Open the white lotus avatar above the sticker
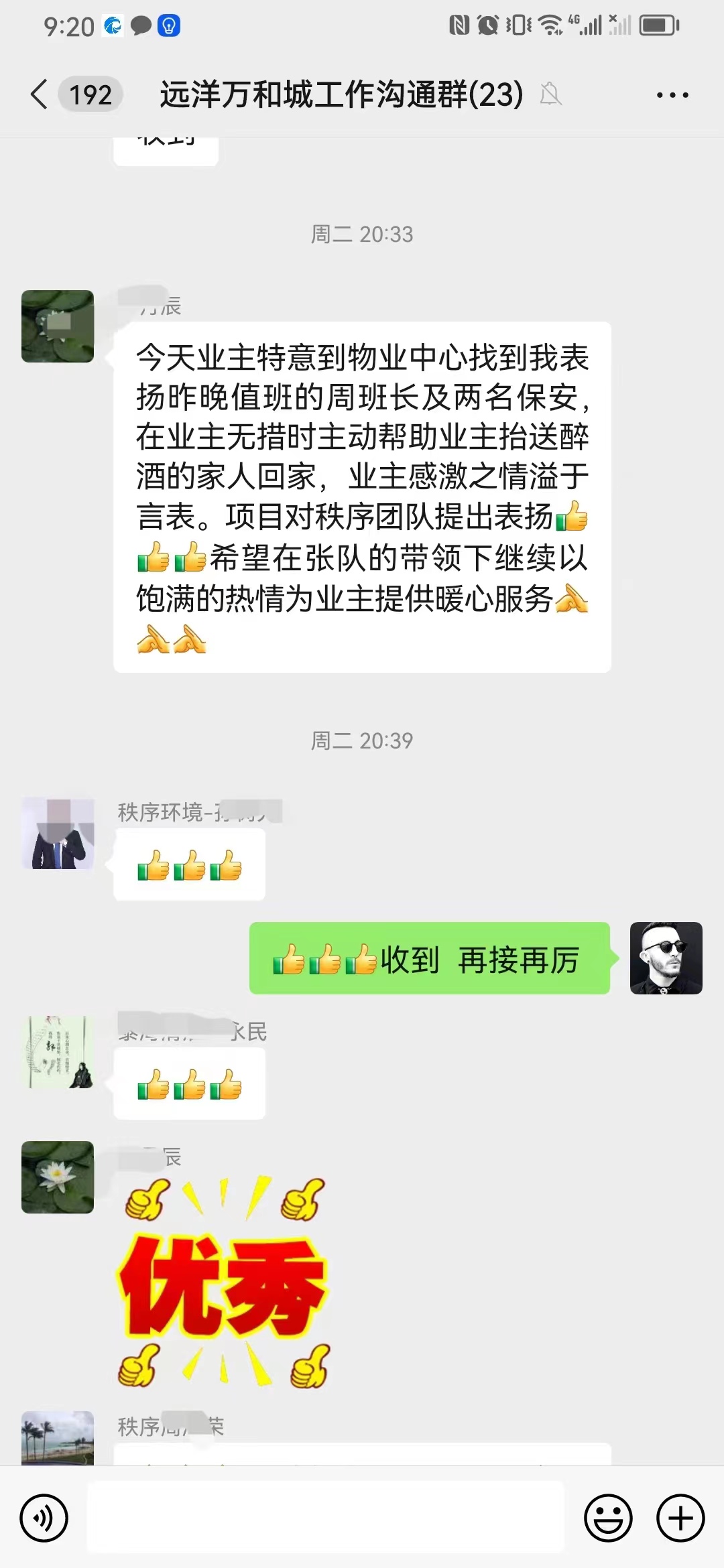The image size is (724, 1568). coord(58,1177)
